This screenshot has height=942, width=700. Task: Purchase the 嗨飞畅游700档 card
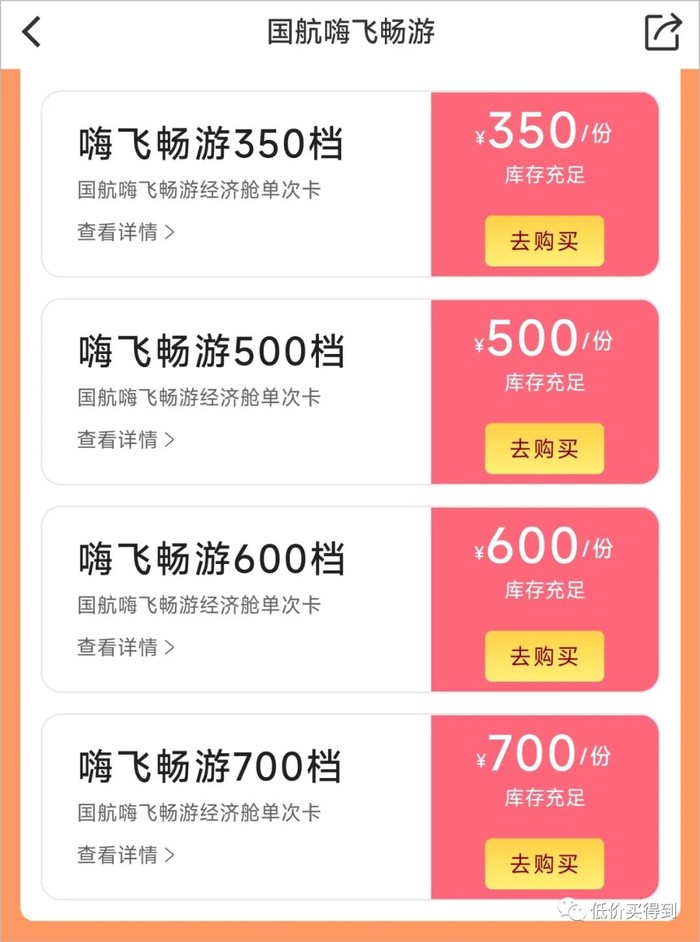coord(544,864)
